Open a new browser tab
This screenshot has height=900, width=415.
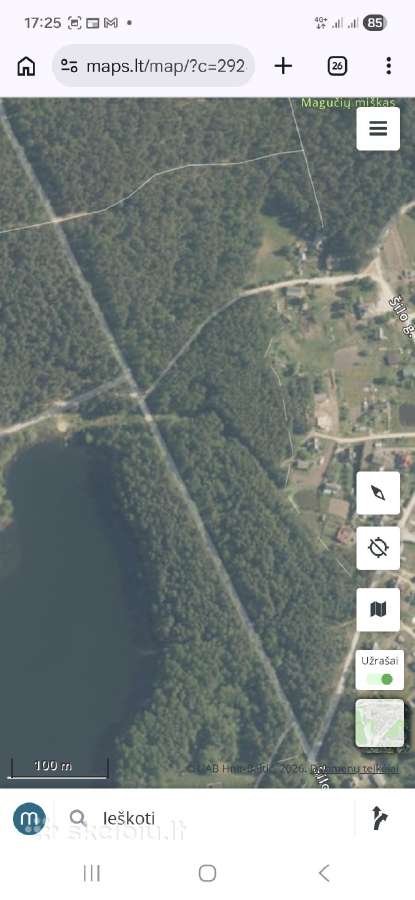tap(283, 66)
